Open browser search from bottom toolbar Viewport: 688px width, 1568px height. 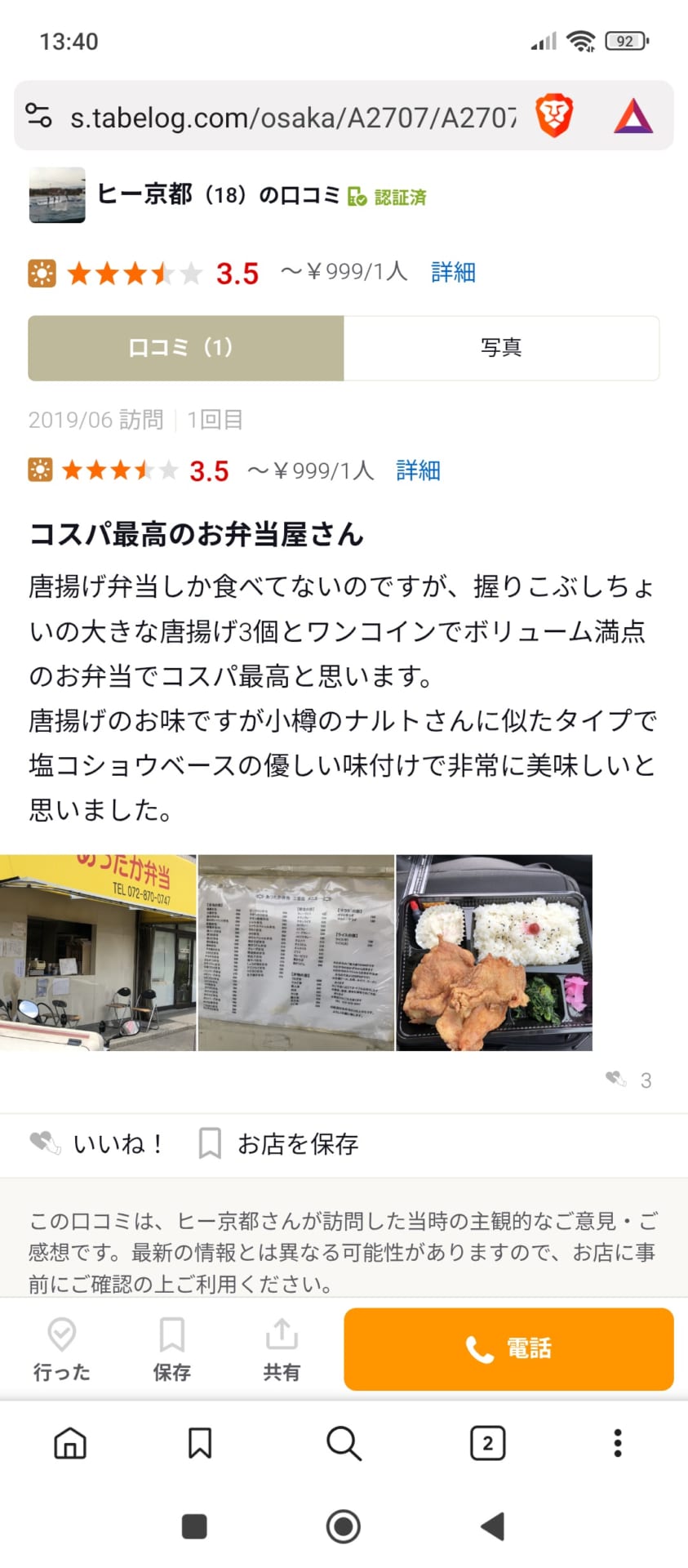tap(344, 1443)
